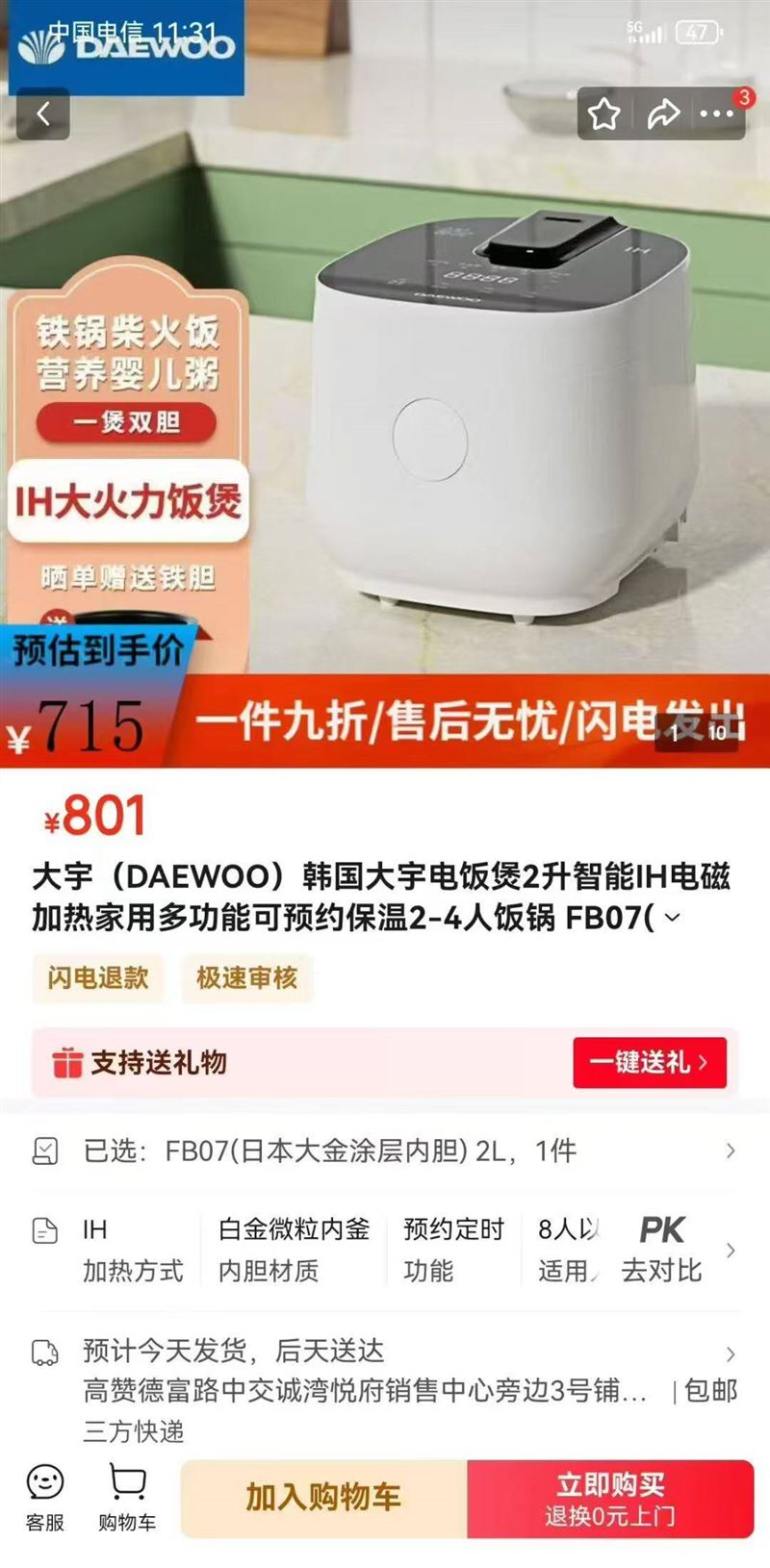Tap the star icon to favorite product
This screenshot has height=1568, width=770.
tap(603, 113)
